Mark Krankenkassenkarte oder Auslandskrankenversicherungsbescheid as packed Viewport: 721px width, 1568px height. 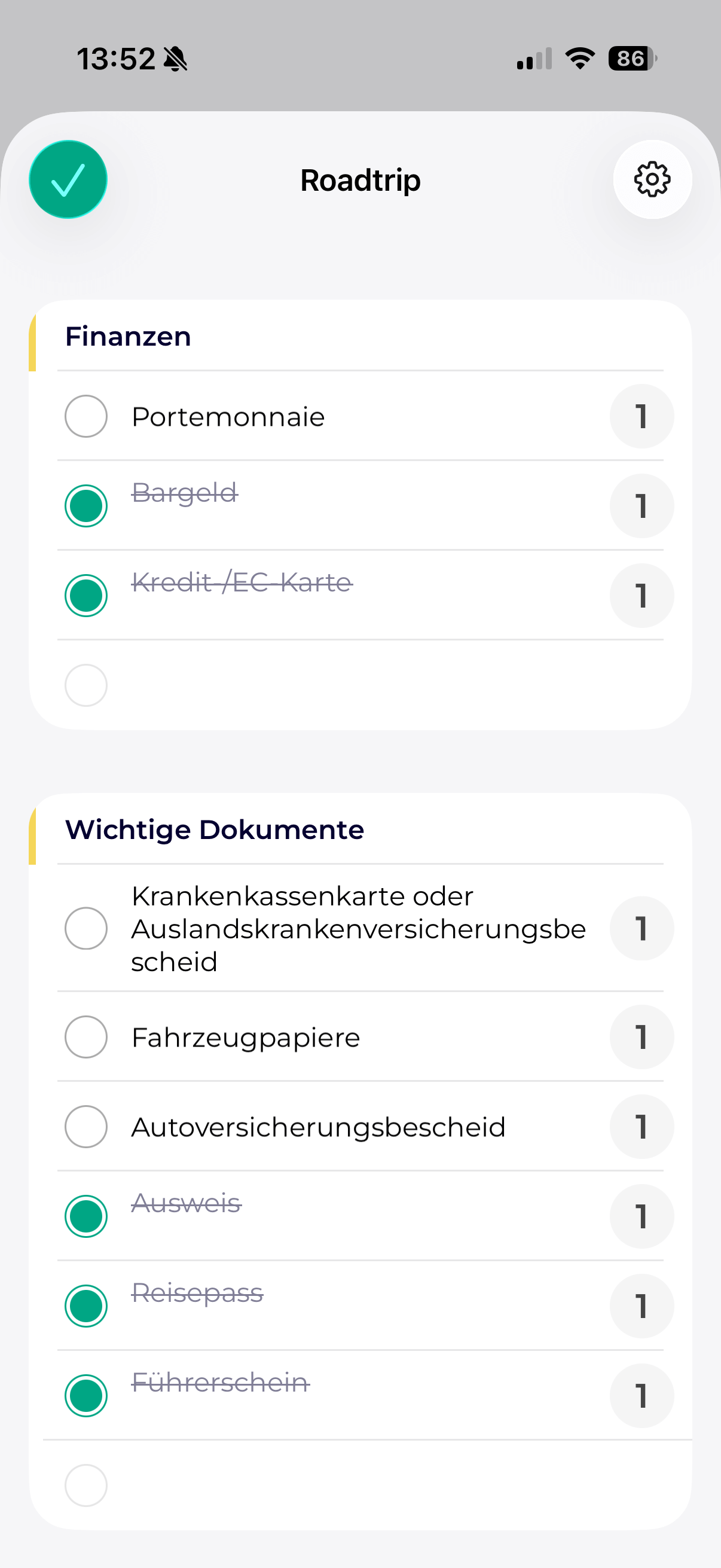[x=85, y=928]
